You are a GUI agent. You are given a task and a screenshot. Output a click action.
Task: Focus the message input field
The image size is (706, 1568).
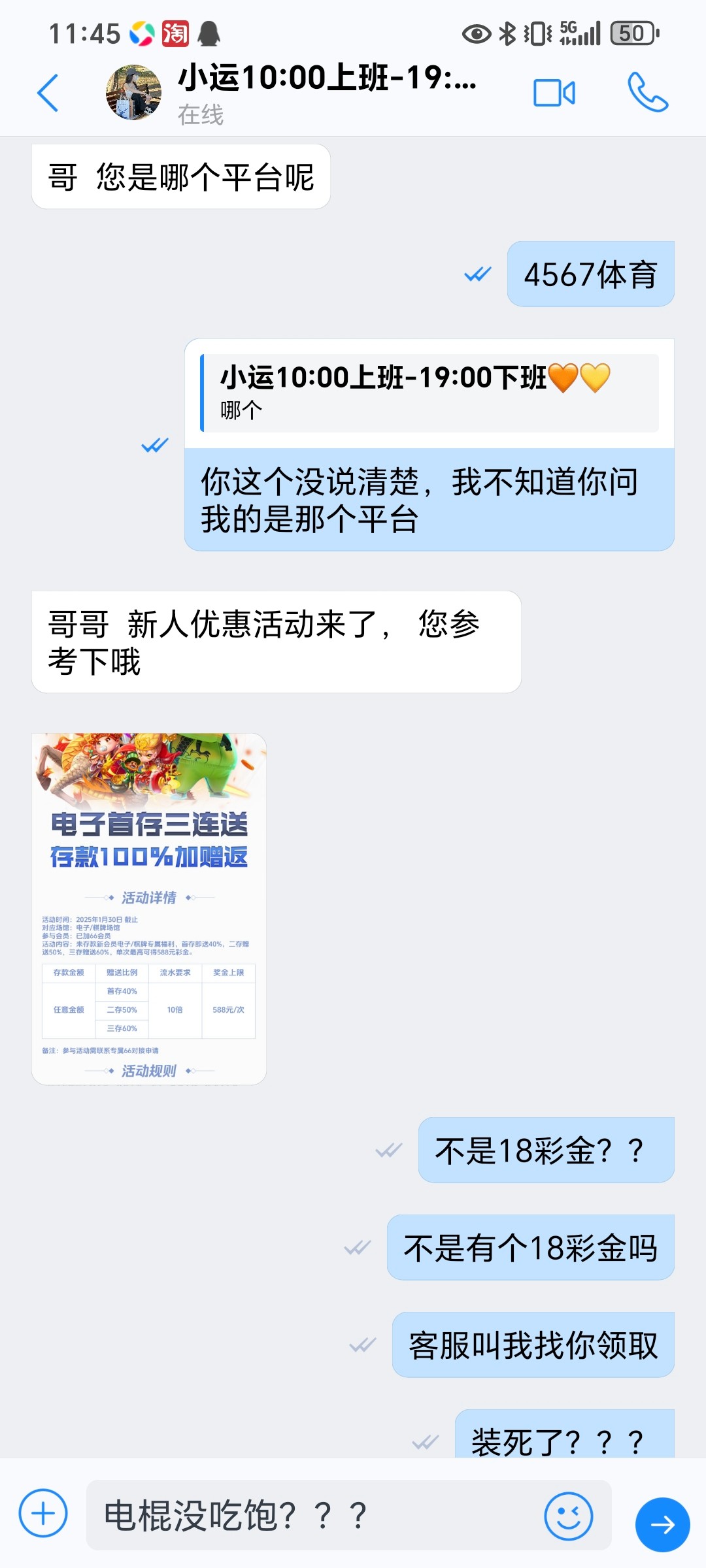(x=314, y=1515)
